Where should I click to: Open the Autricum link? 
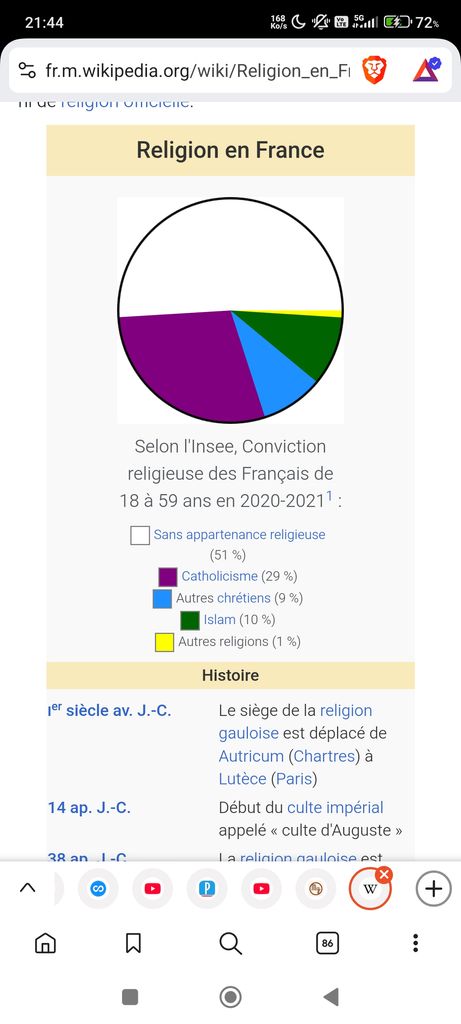click(251, 756)
